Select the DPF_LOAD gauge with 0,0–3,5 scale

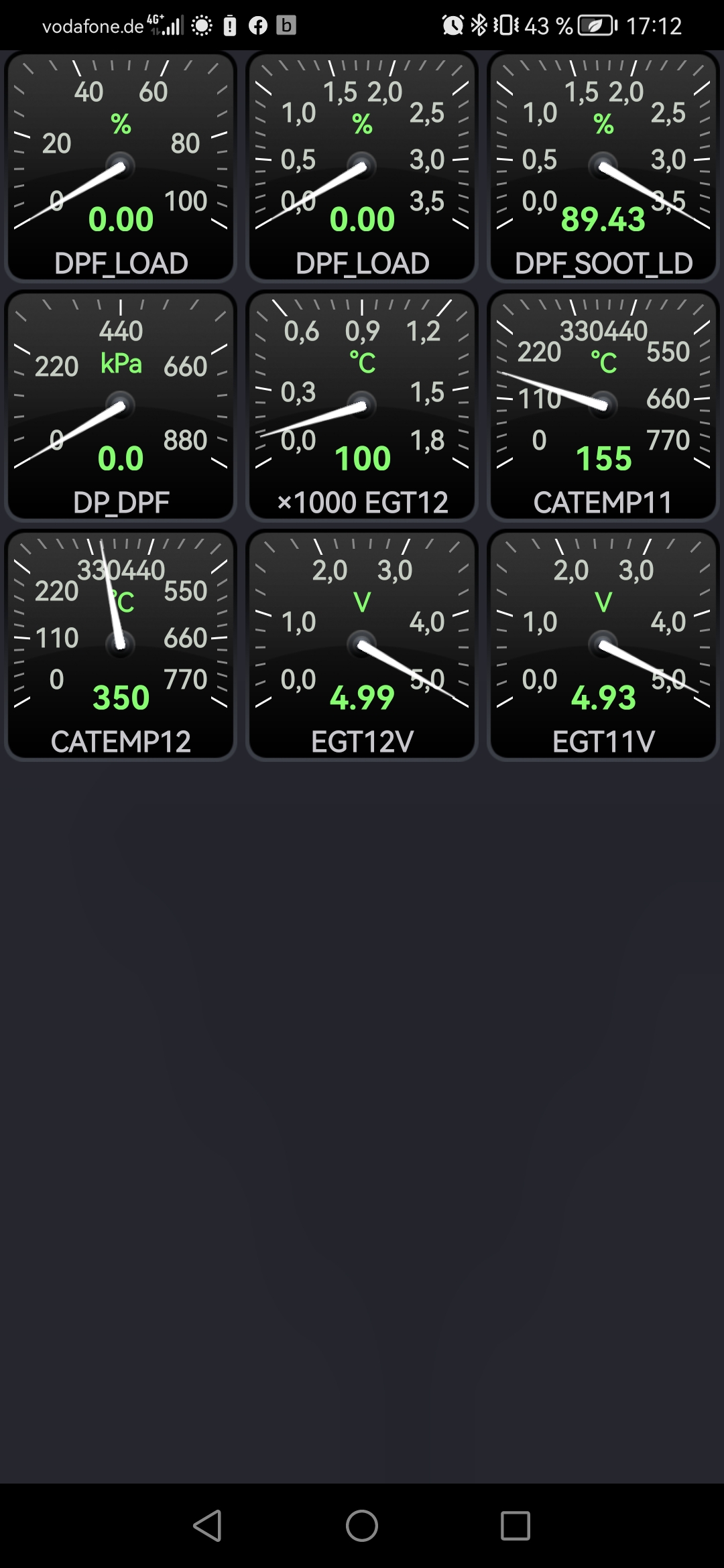362,166
